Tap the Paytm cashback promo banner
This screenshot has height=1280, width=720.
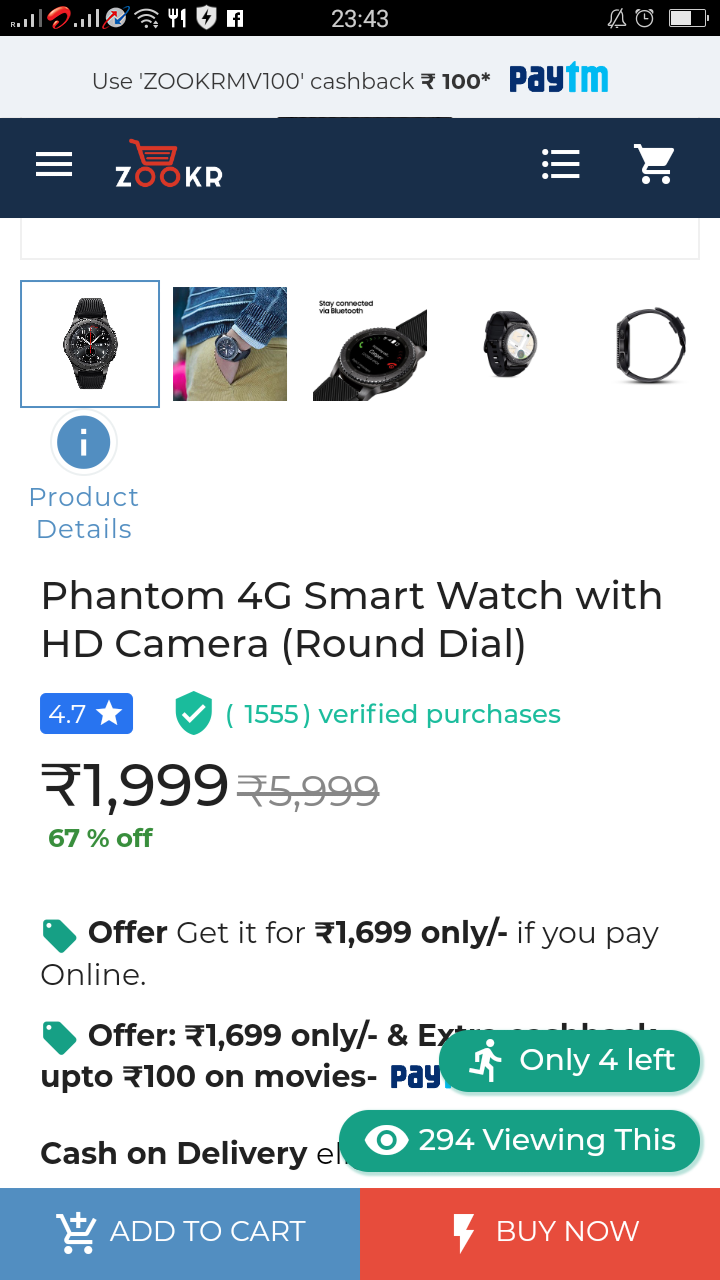(x=360, y=80)
